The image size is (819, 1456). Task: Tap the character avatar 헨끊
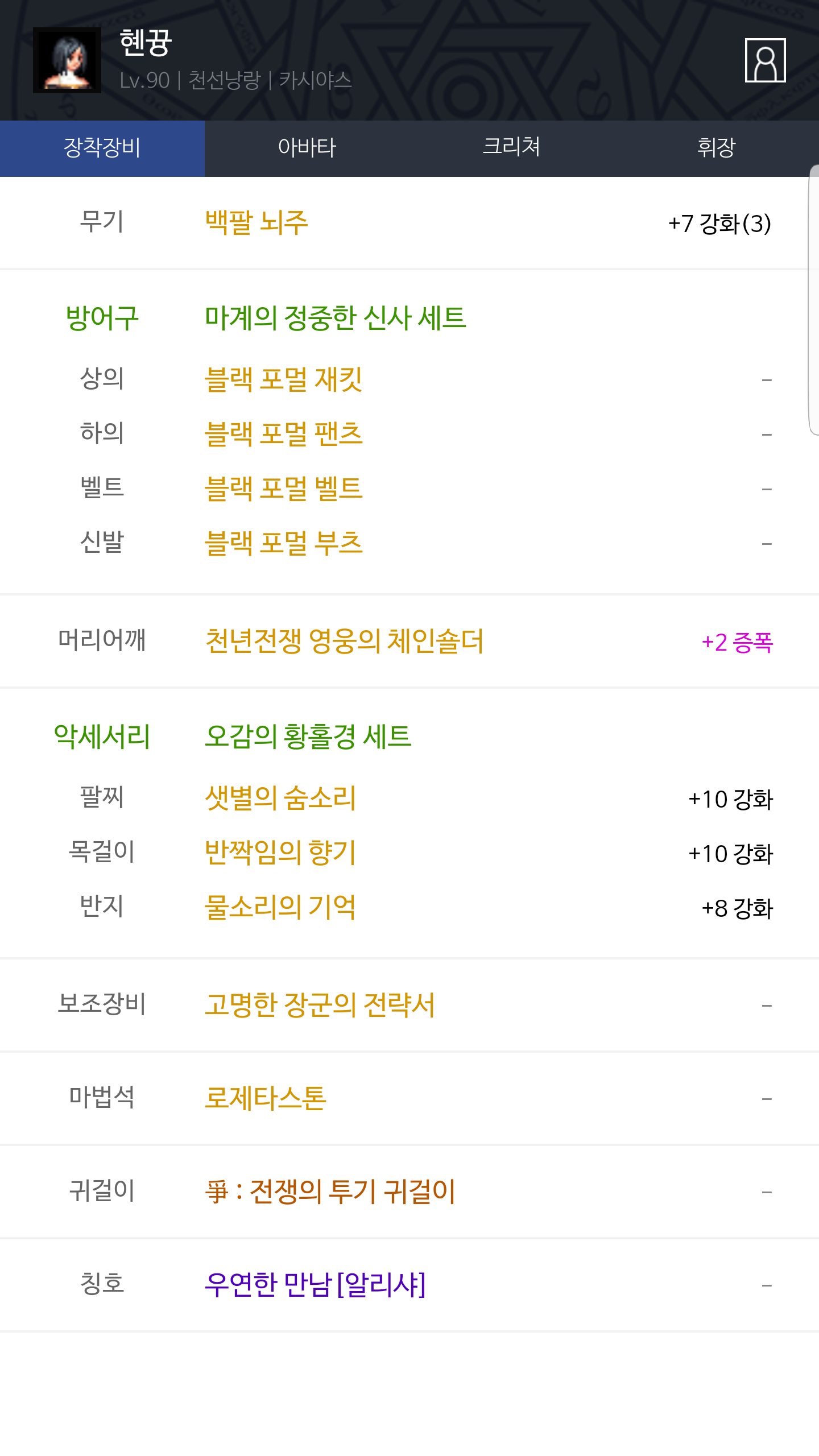(x=67, y=60)
